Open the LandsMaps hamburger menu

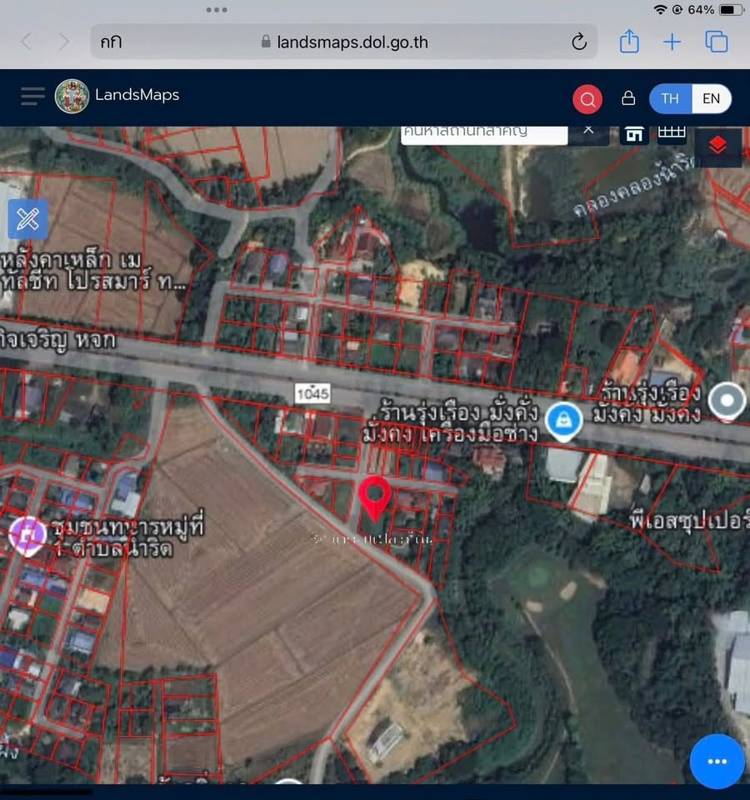(x=33, y=95)
